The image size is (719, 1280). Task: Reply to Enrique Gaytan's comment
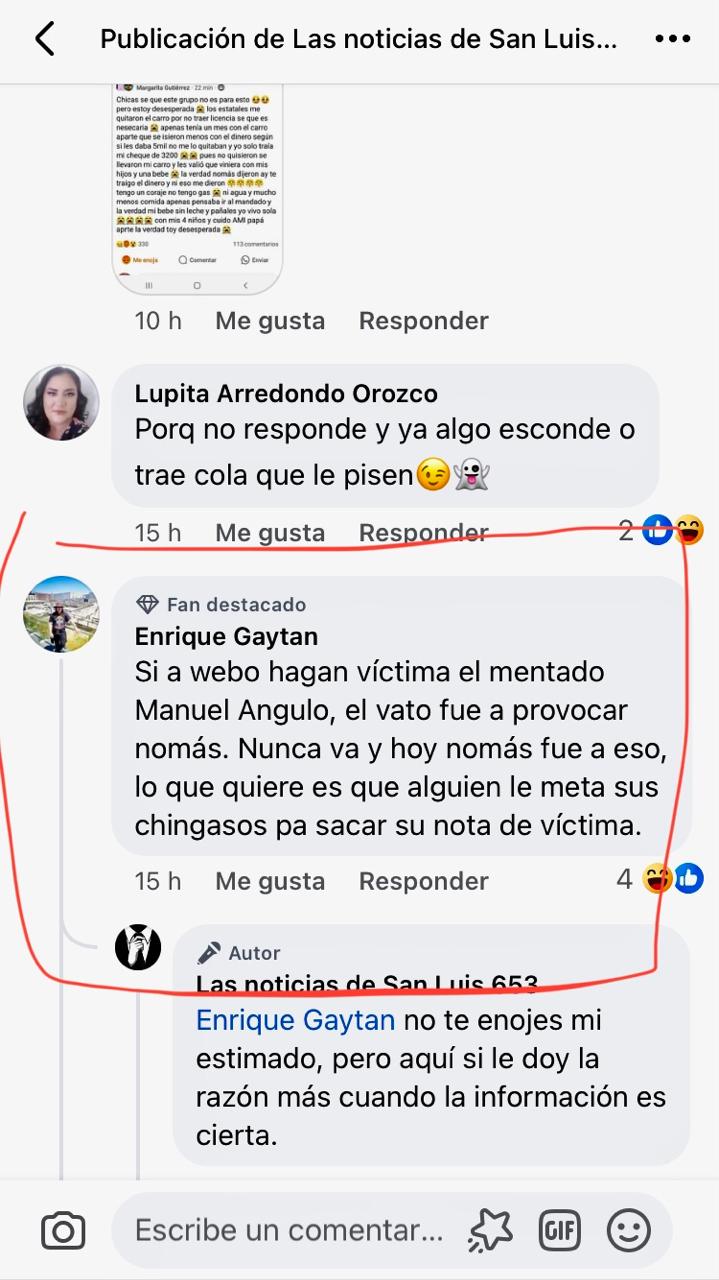424,881
